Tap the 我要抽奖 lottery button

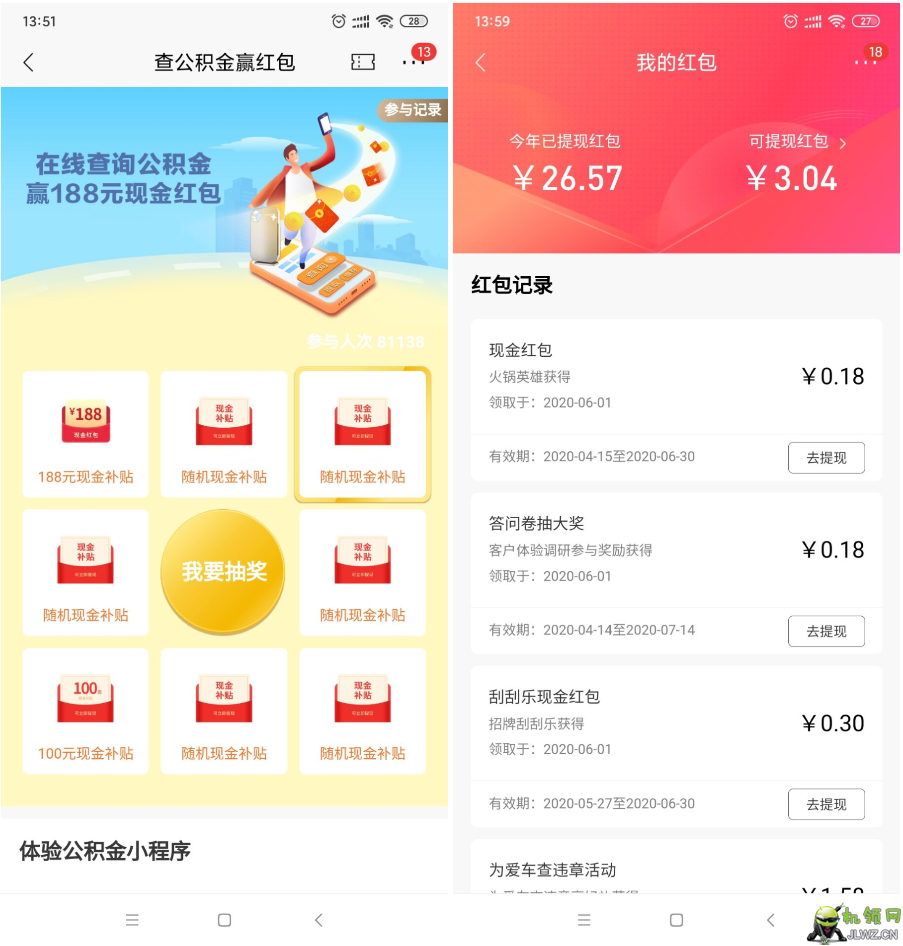[x=224, y=572]
